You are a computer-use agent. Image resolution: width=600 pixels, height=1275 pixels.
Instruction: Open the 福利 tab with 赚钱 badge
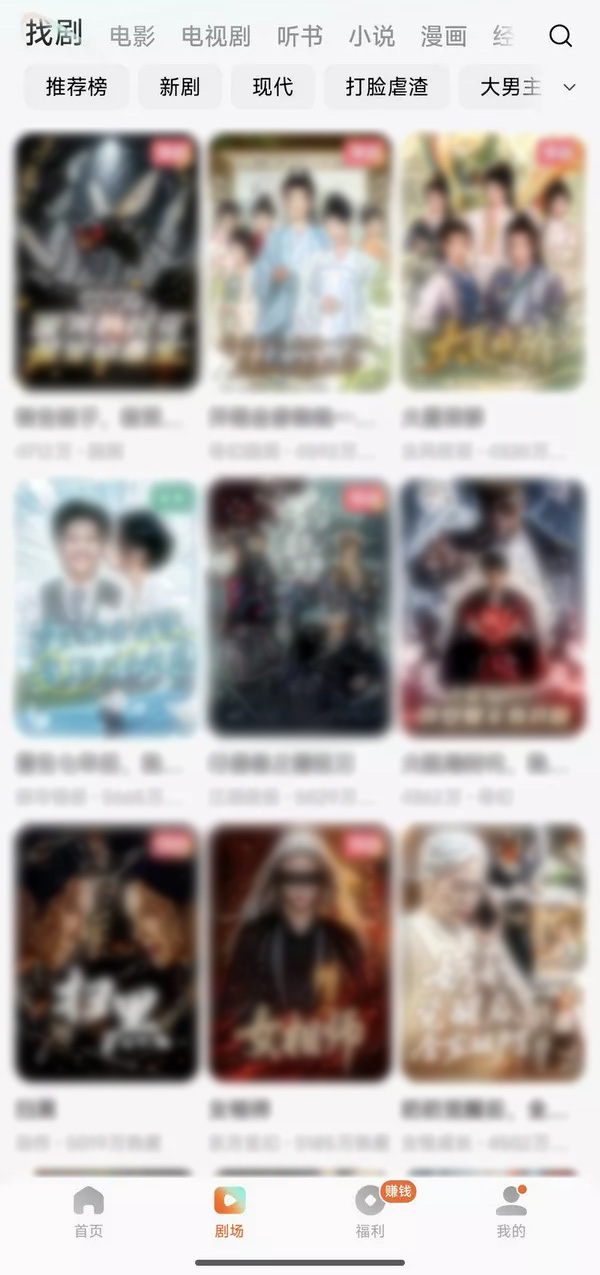click(x=371, y=1212)
